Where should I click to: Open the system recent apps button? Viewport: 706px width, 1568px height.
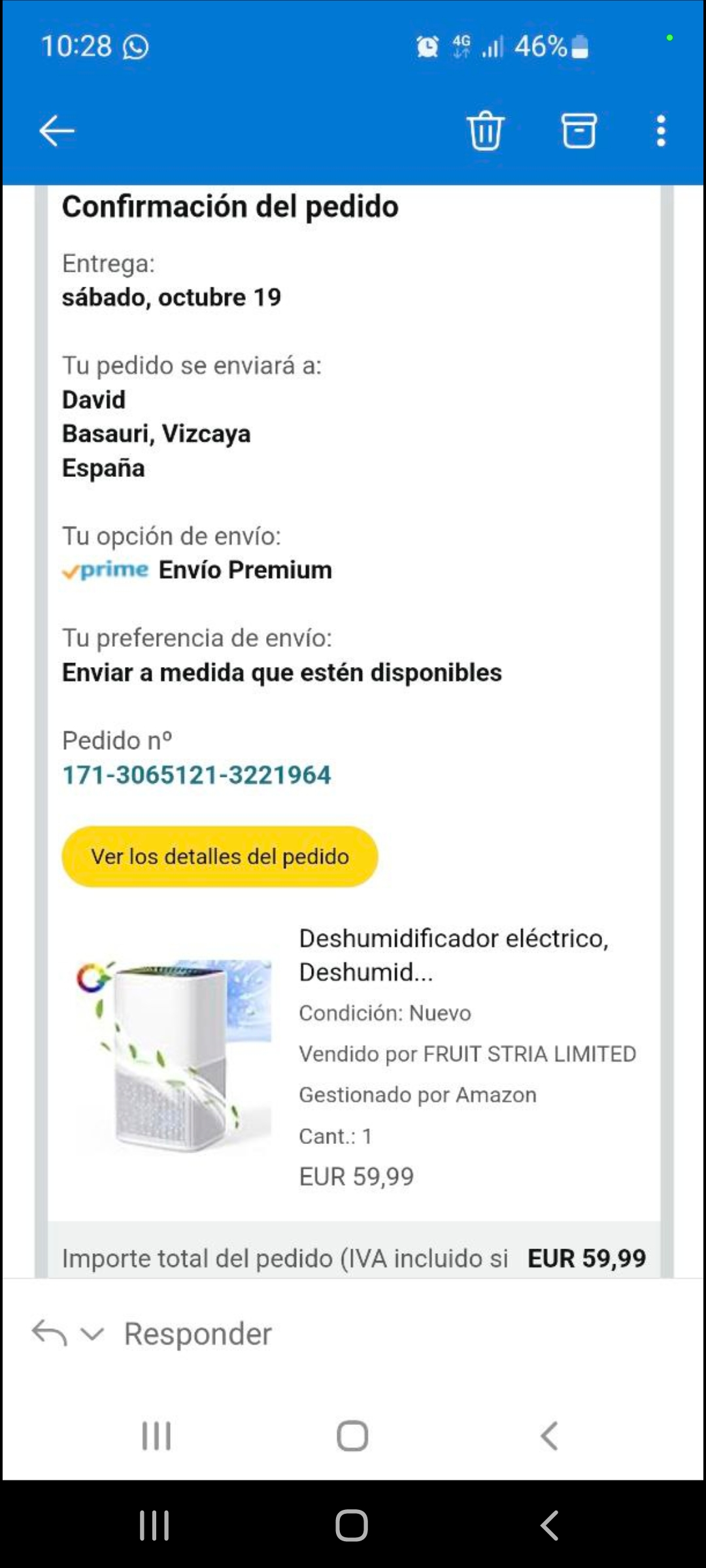pyautogui.click(x=155, y=1526)
